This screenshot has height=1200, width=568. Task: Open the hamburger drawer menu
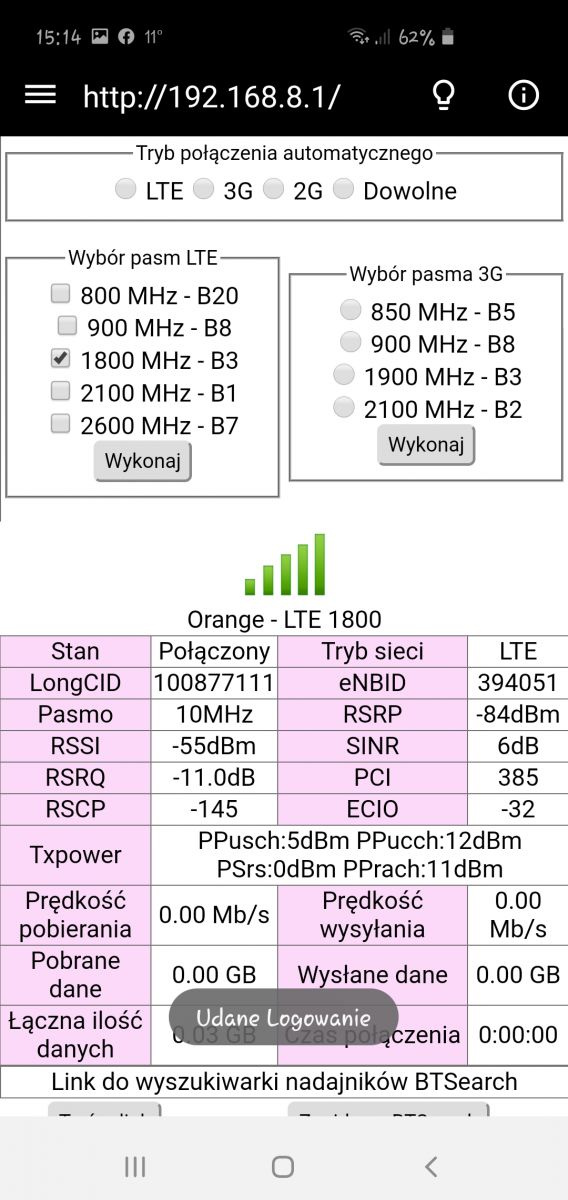click(x=40, y=95)
